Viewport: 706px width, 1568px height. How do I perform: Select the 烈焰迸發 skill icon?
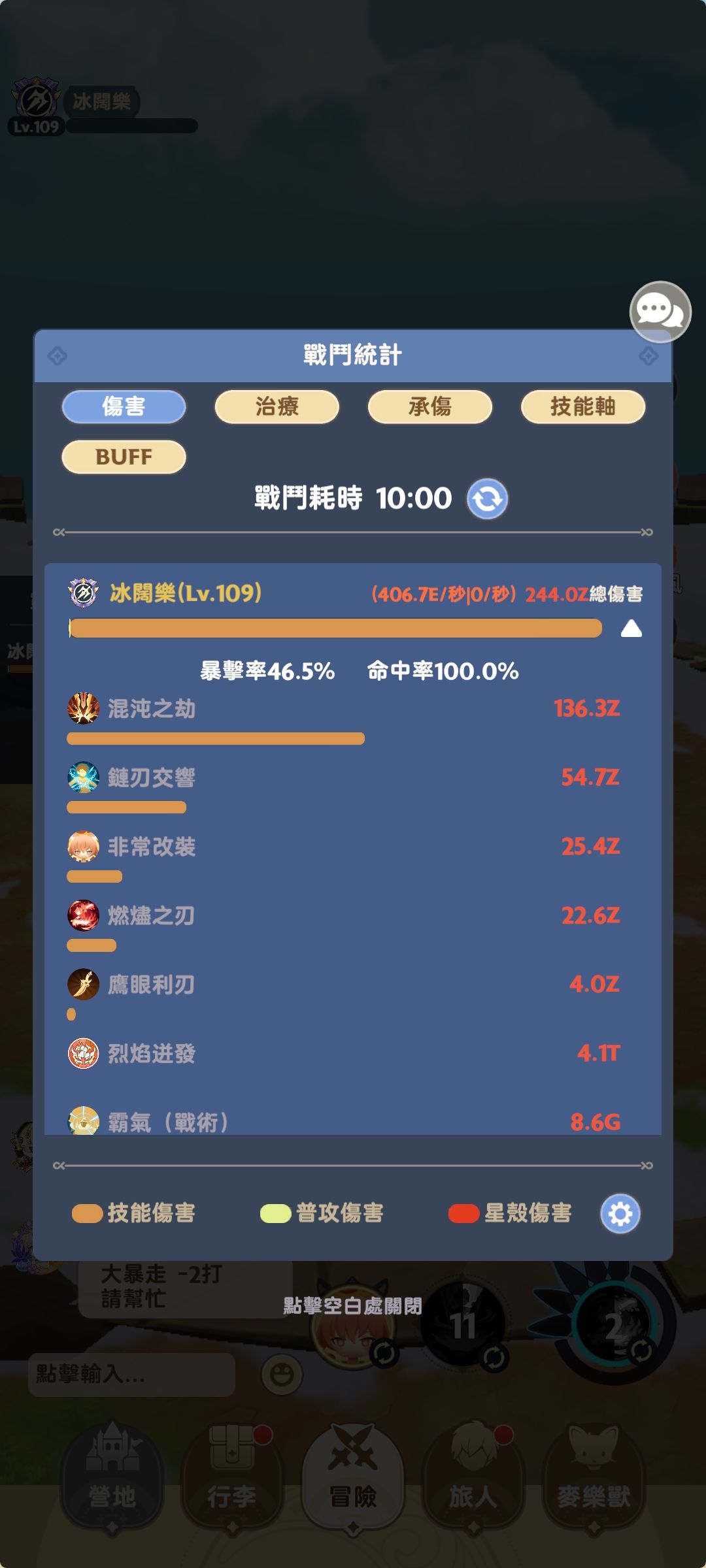tap(85, 1053)
